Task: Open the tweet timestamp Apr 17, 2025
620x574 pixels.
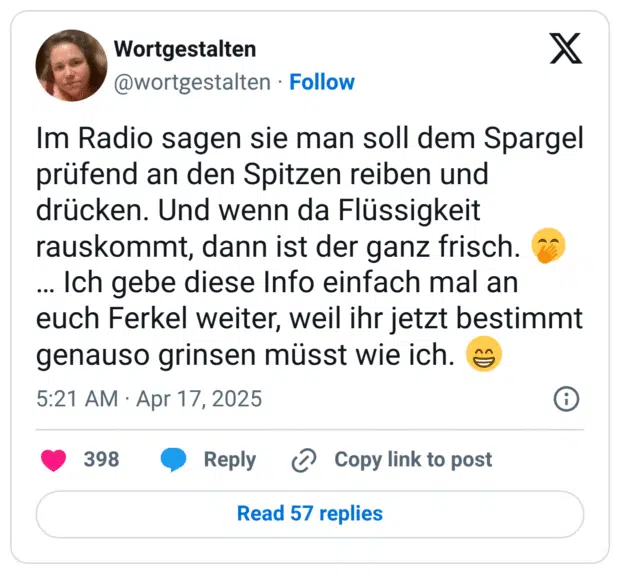Action: (x=149, y=399)
